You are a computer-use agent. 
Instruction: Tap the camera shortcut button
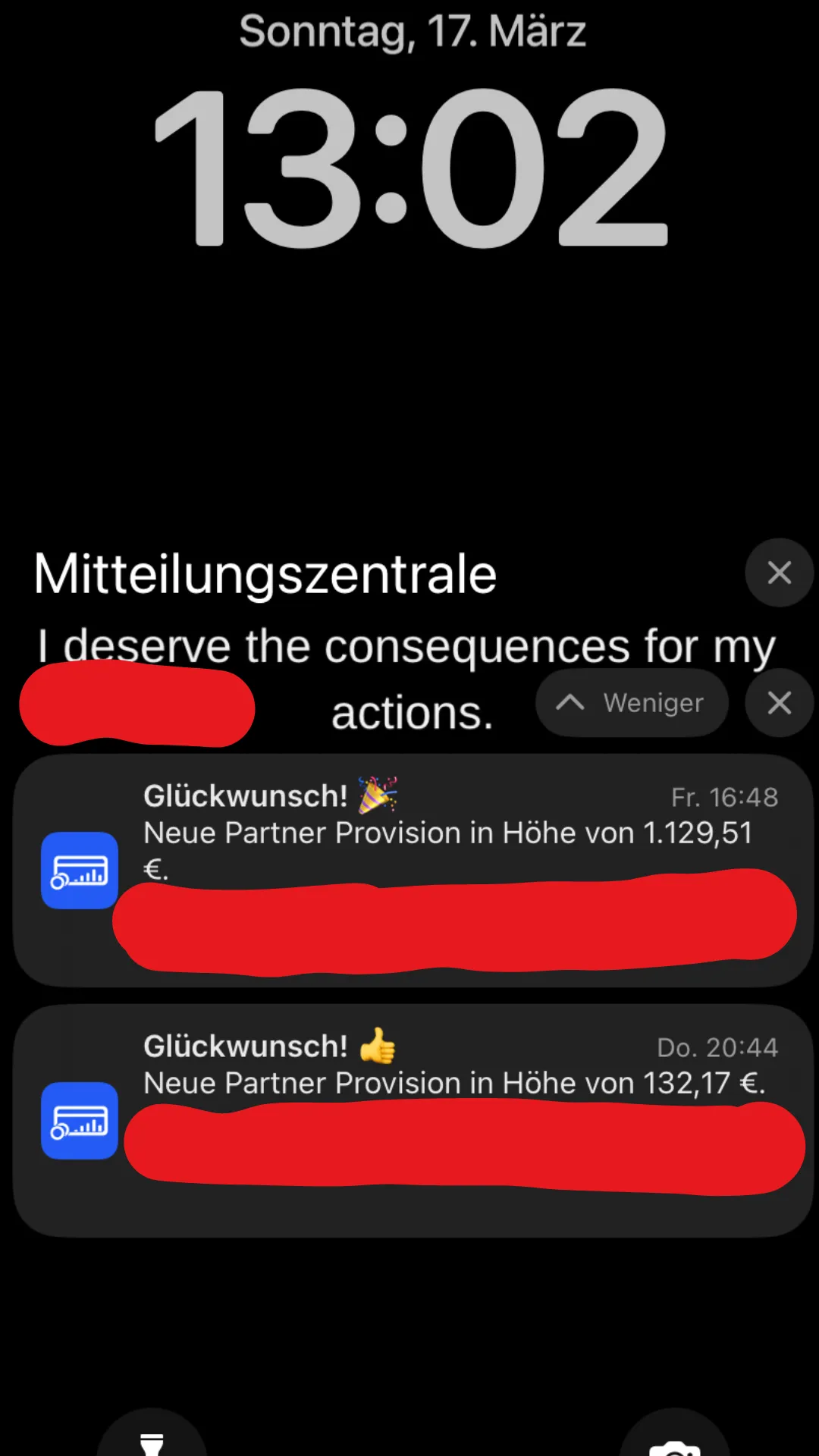coord(674,1439)
